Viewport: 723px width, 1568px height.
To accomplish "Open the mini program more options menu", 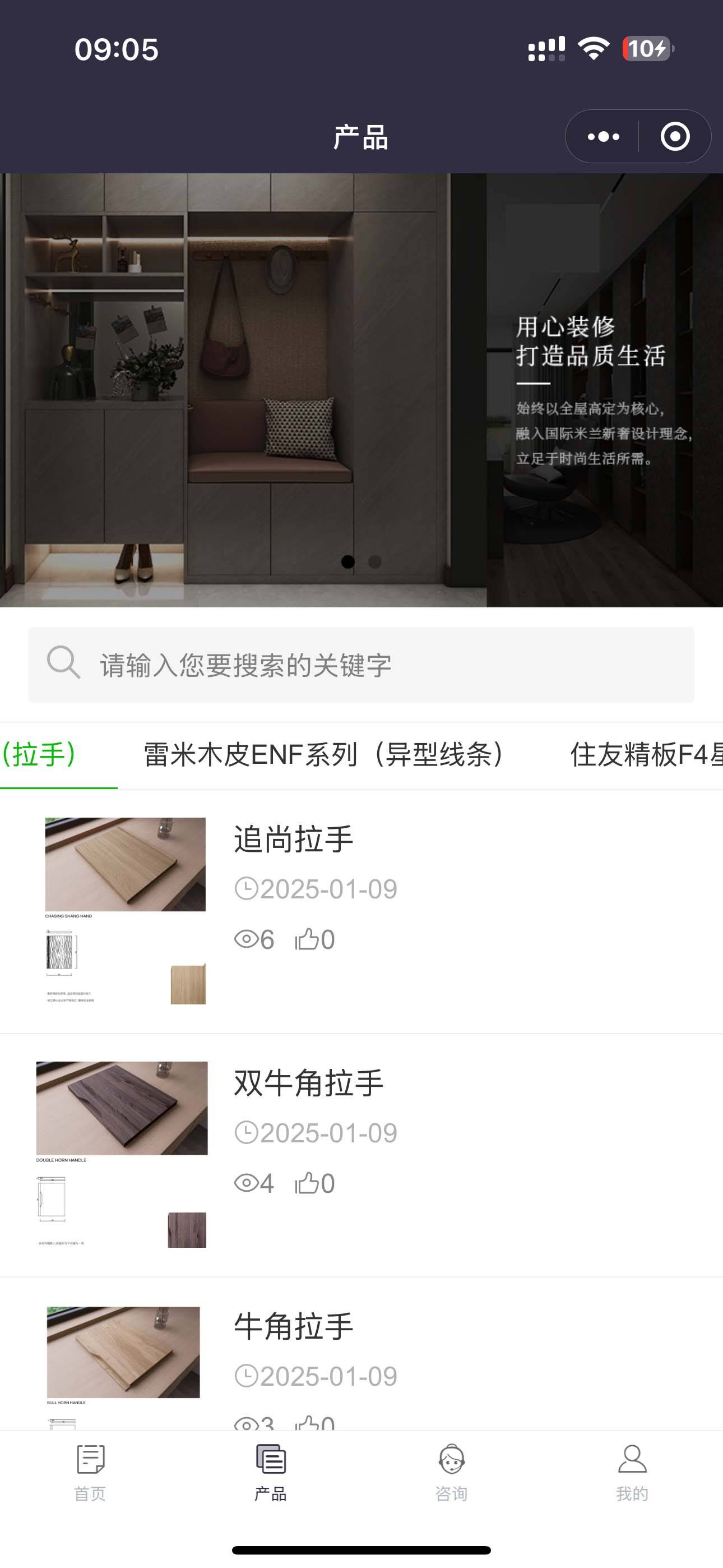I will [x=603, y=136].
